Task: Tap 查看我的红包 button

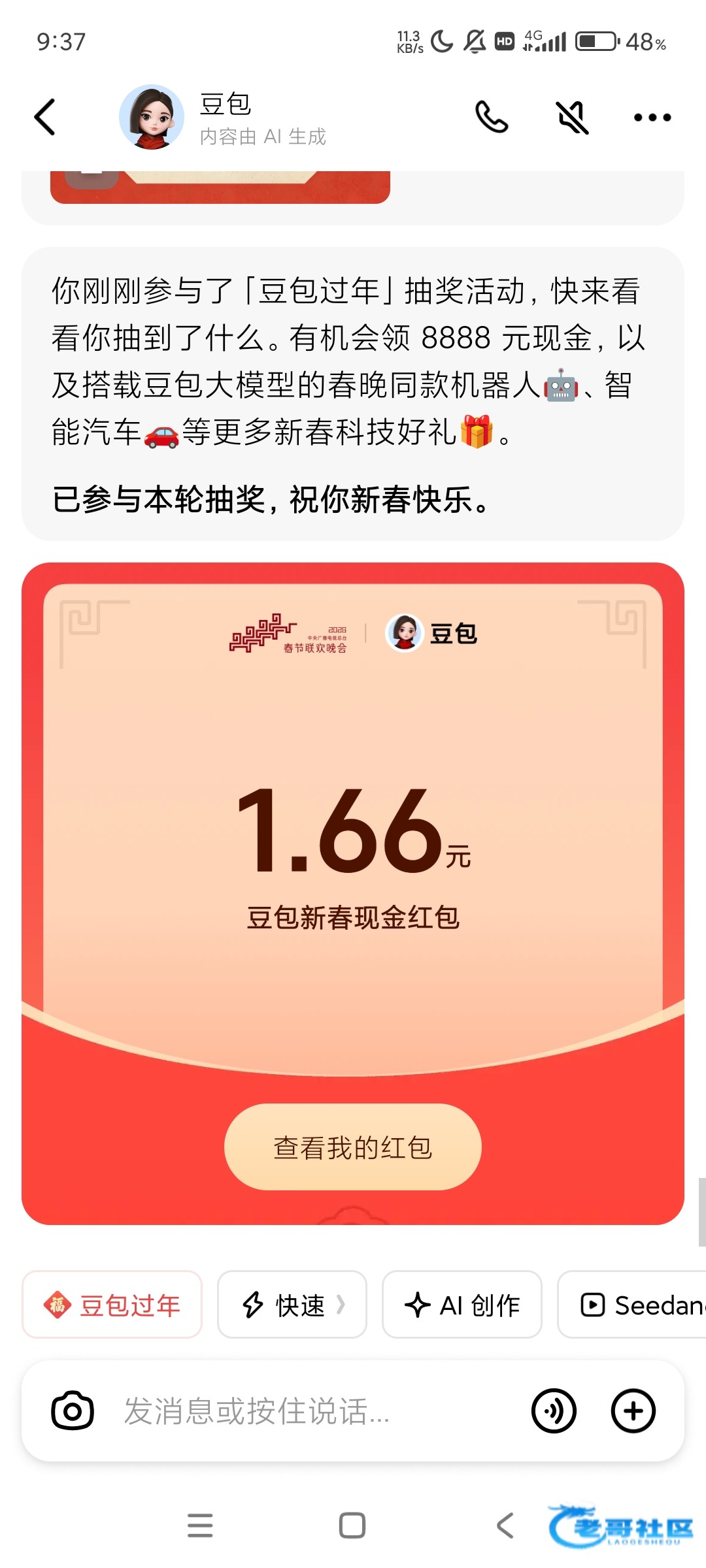Action: click(353, 1147)
